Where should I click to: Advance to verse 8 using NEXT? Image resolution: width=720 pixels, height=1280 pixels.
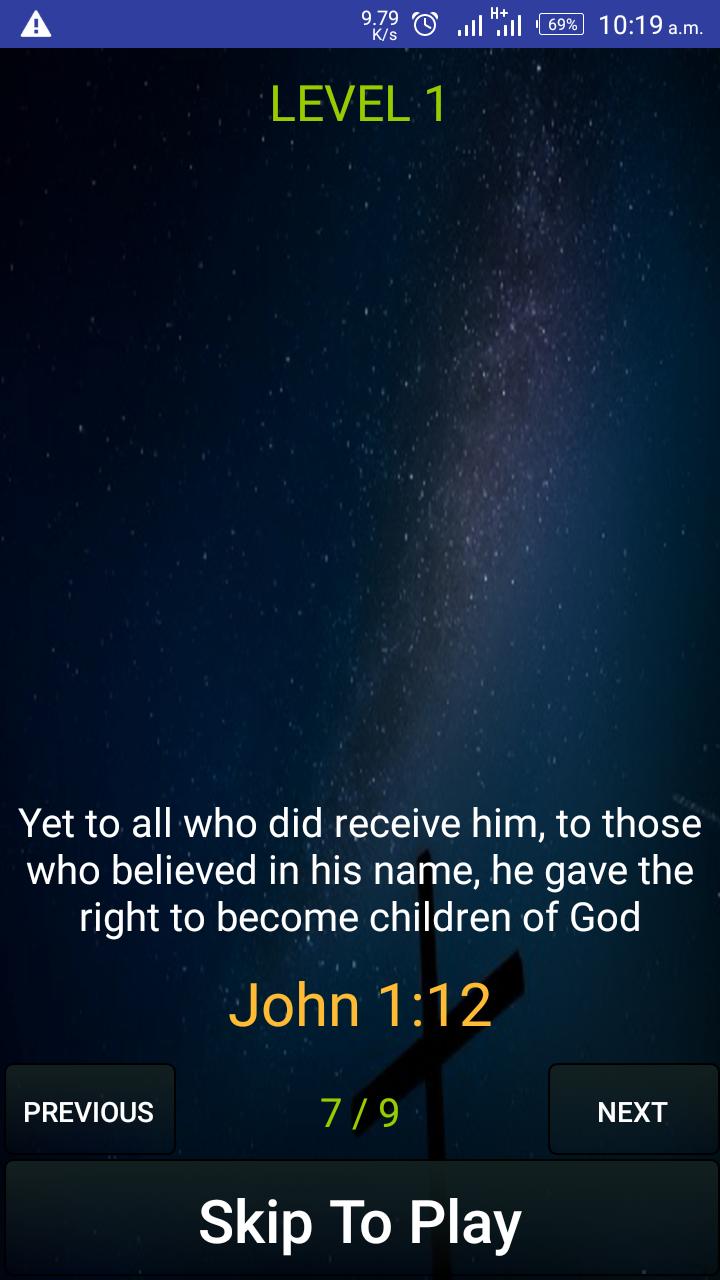pyautogui.click(x=633, y=1108)
